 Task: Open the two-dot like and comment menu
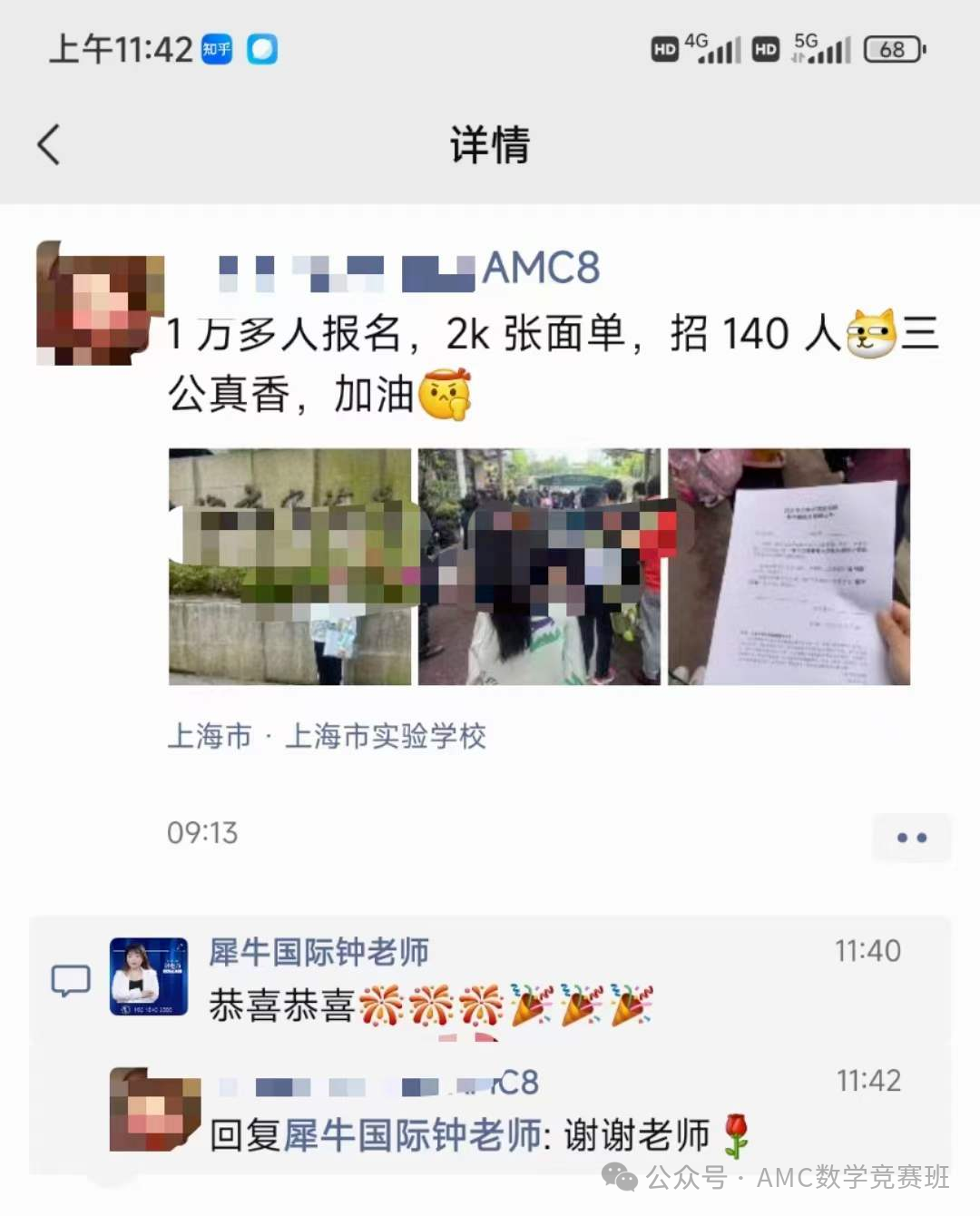point(911,837)
